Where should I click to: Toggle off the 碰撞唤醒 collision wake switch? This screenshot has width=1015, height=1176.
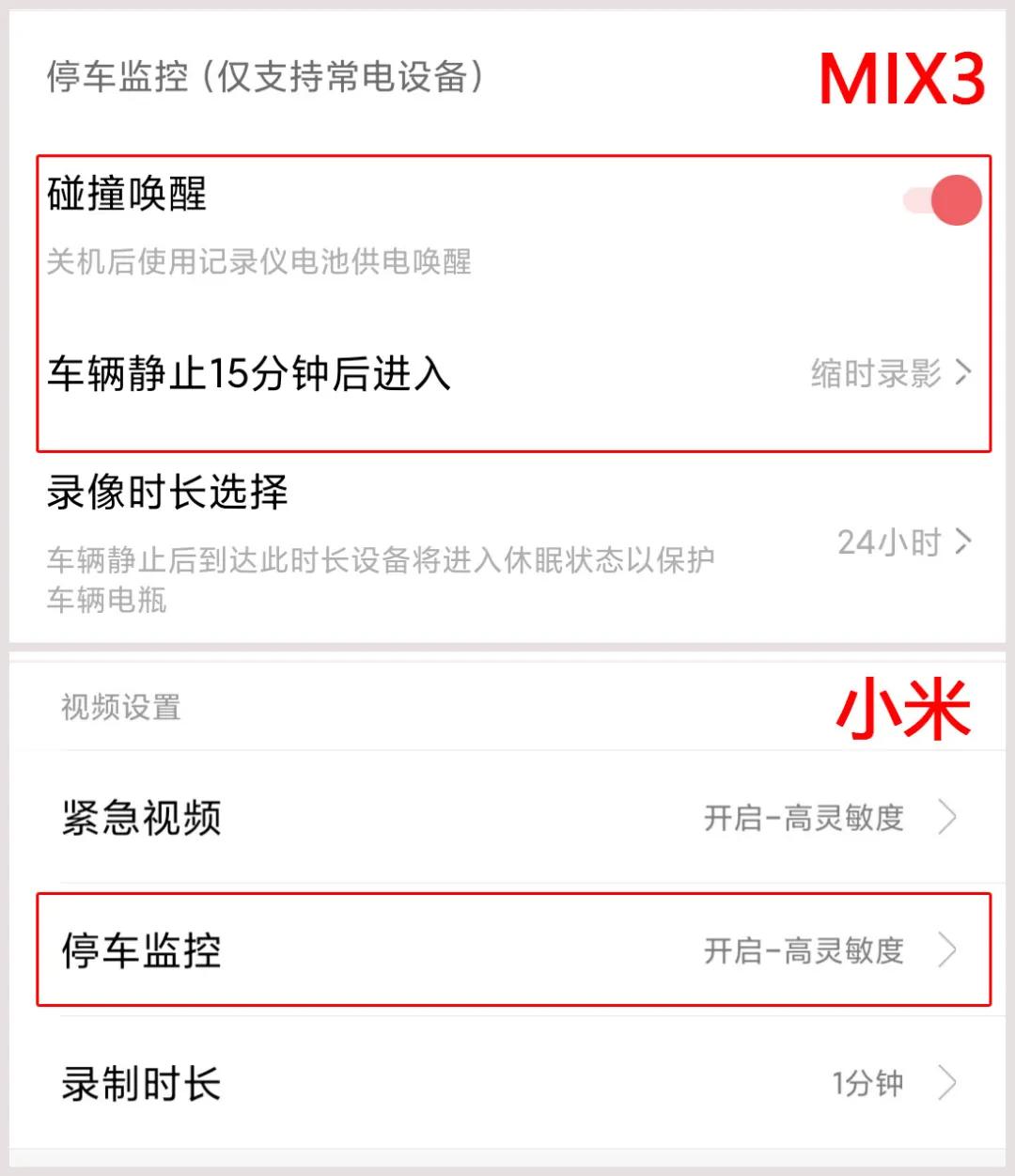[x=936, y=199]
